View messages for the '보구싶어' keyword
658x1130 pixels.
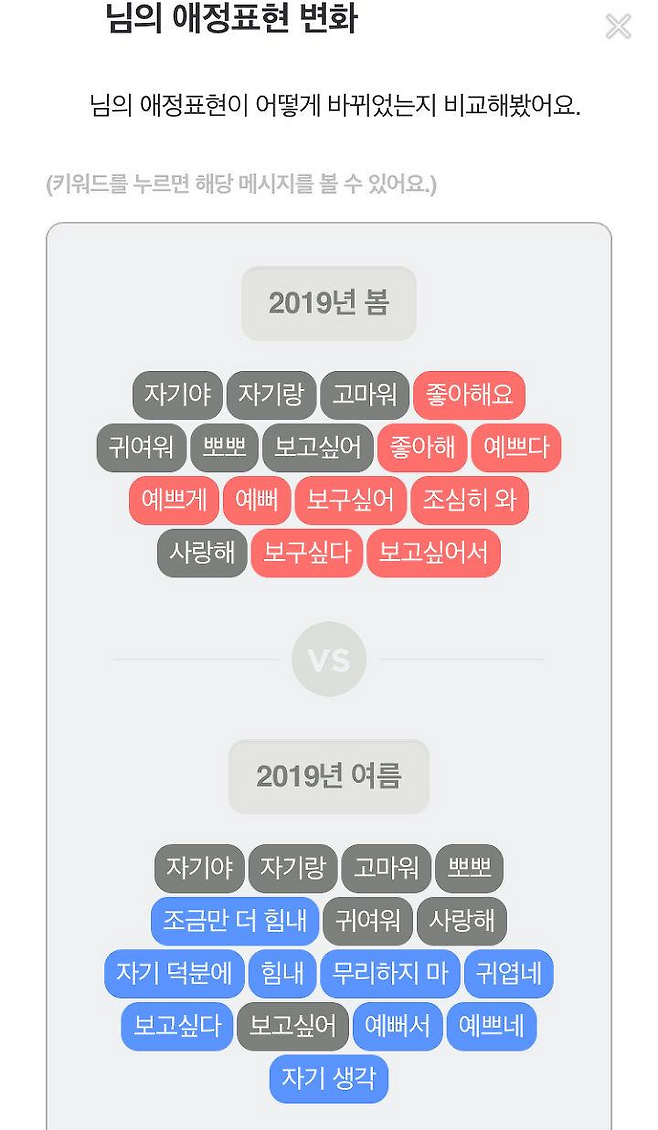(350, 500)
